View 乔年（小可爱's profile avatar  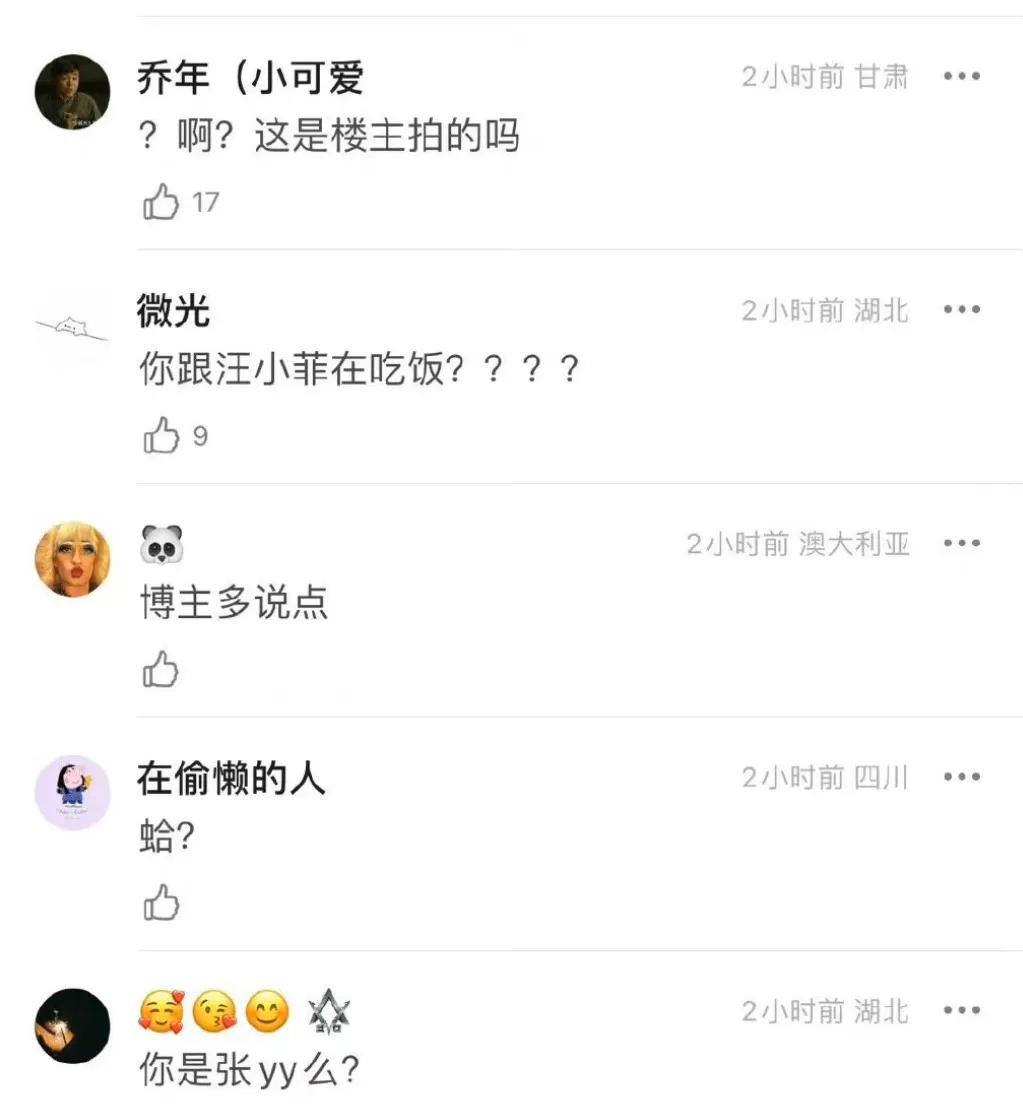[x=72, y=92]
